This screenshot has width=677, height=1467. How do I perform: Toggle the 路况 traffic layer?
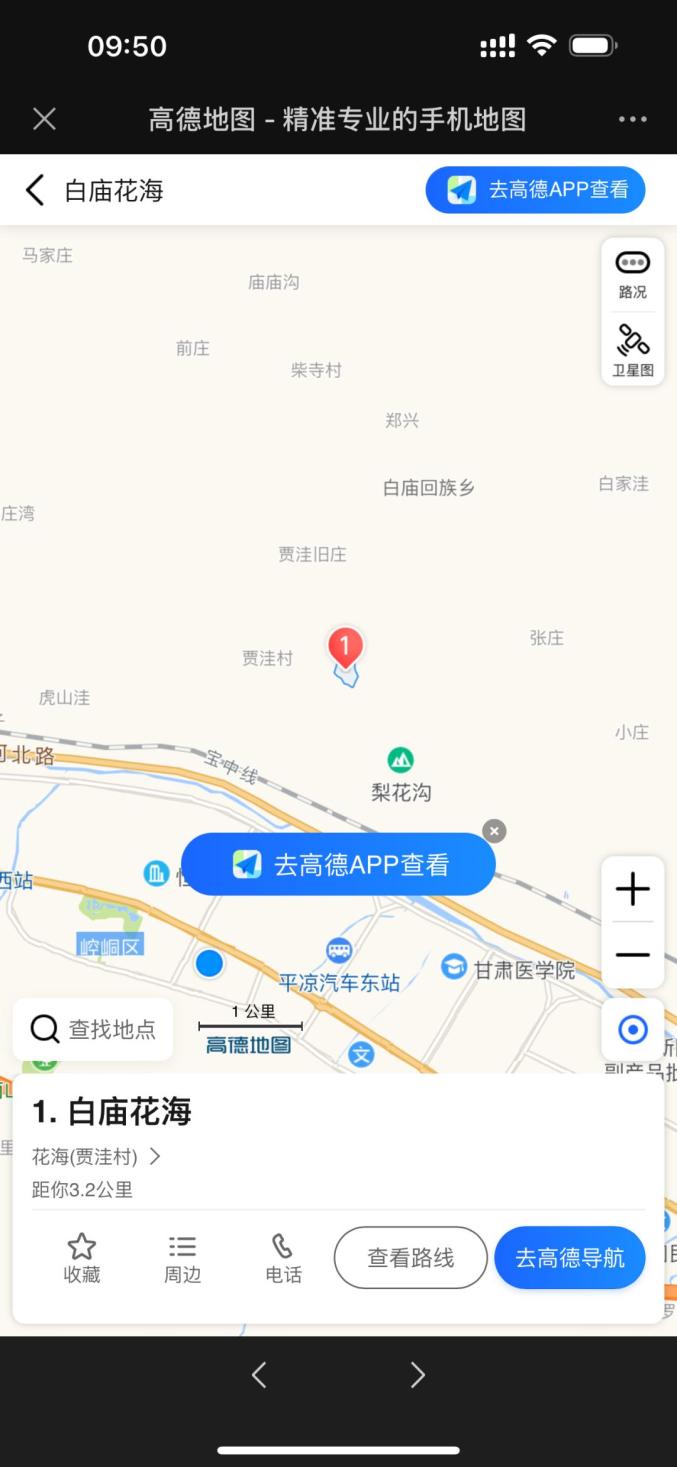(x=632, y=273)
